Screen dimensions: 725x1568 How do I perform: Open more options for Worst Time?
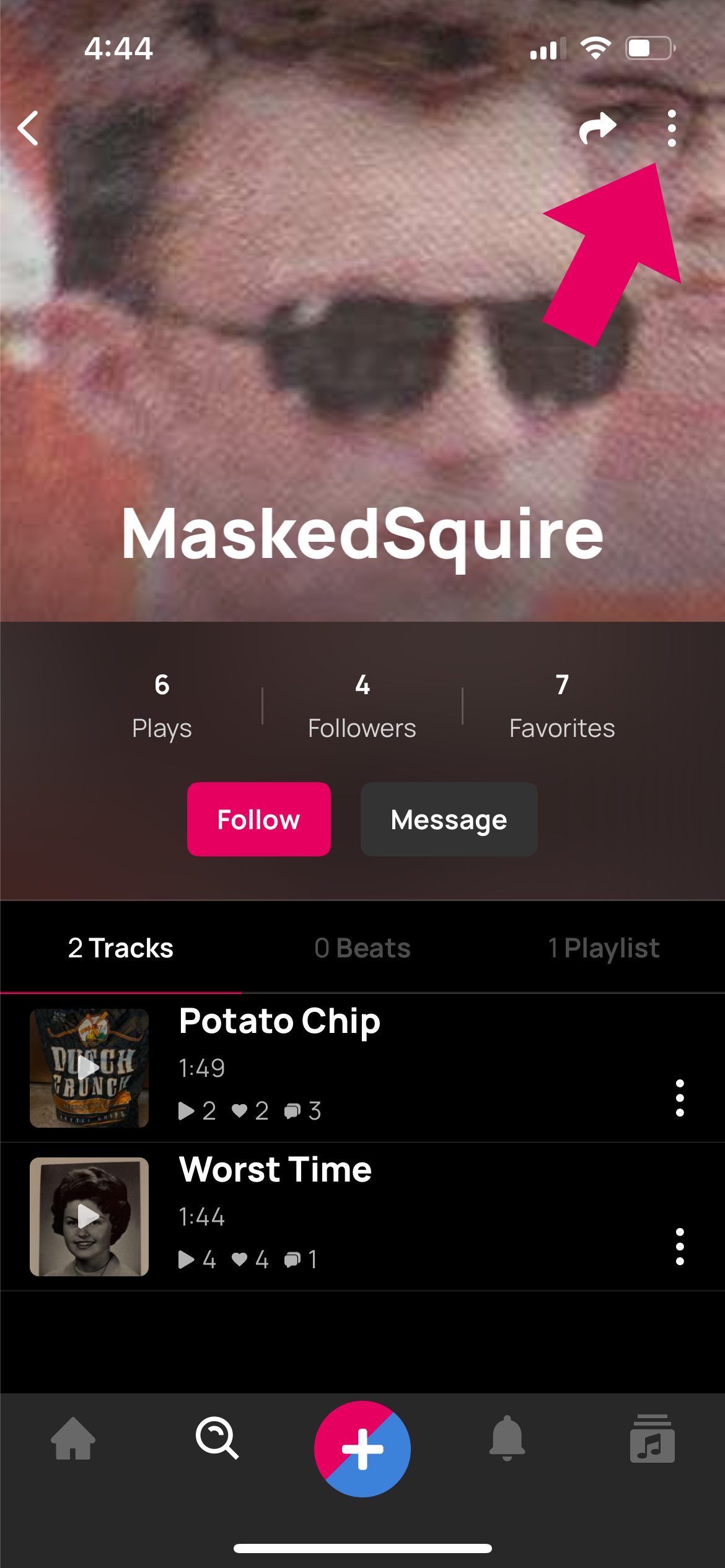(x=679, y=1247)
